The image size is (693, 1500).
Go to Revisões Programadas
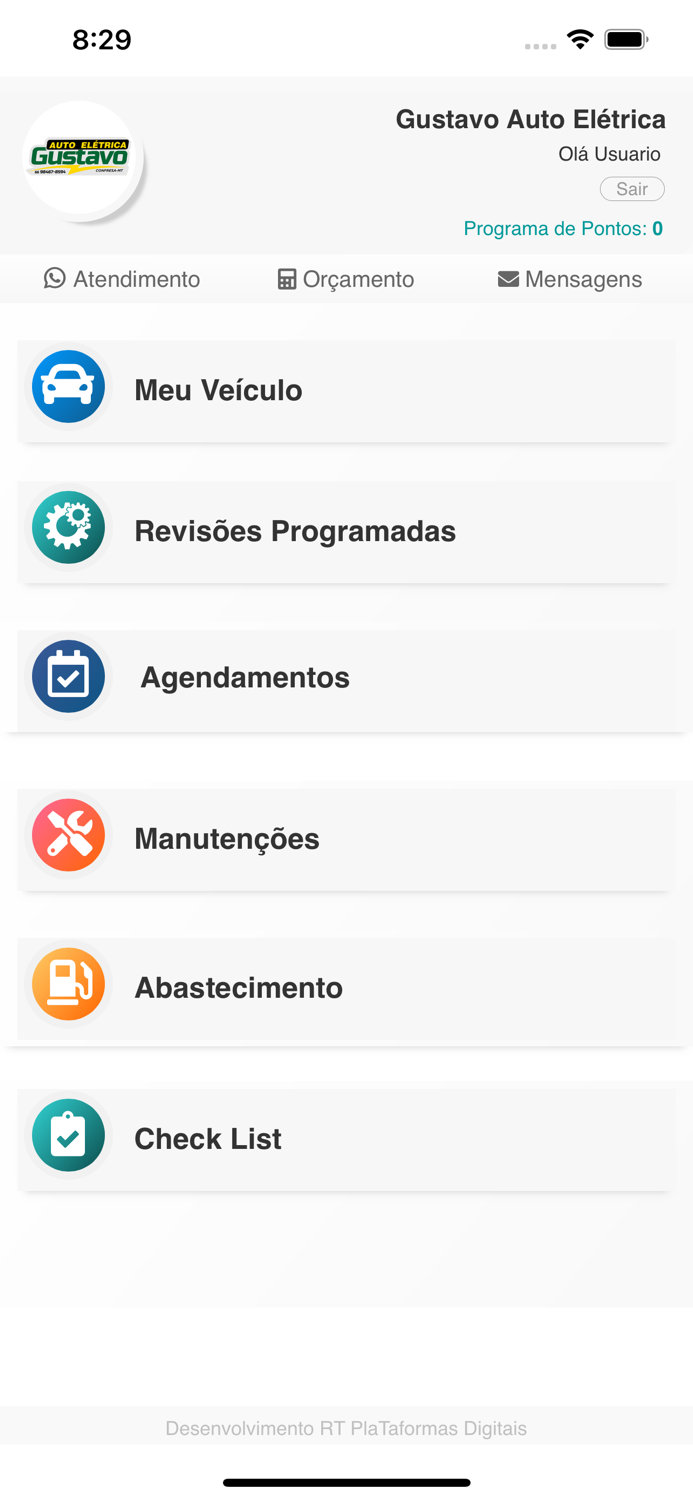345,531
